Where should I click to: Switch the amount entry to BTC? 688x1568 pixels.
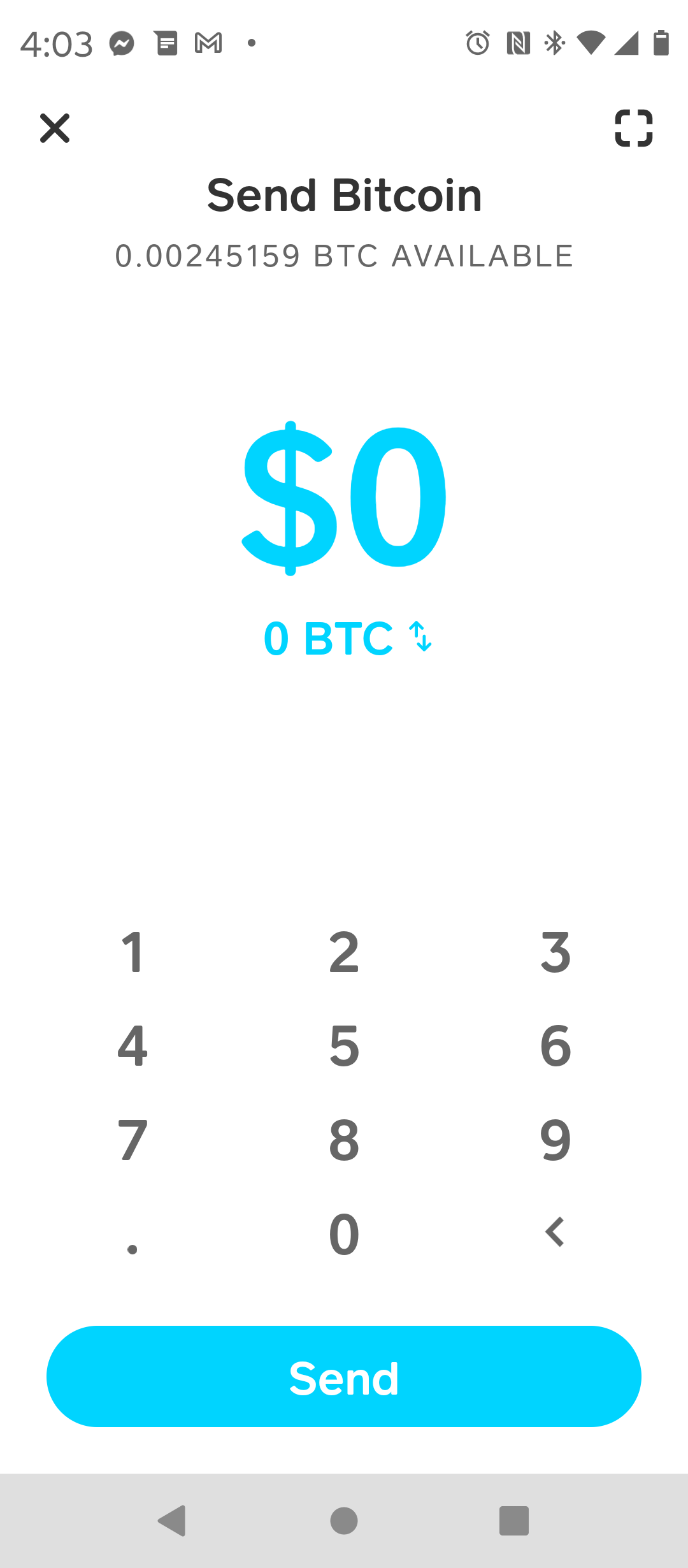click(348, 638)
